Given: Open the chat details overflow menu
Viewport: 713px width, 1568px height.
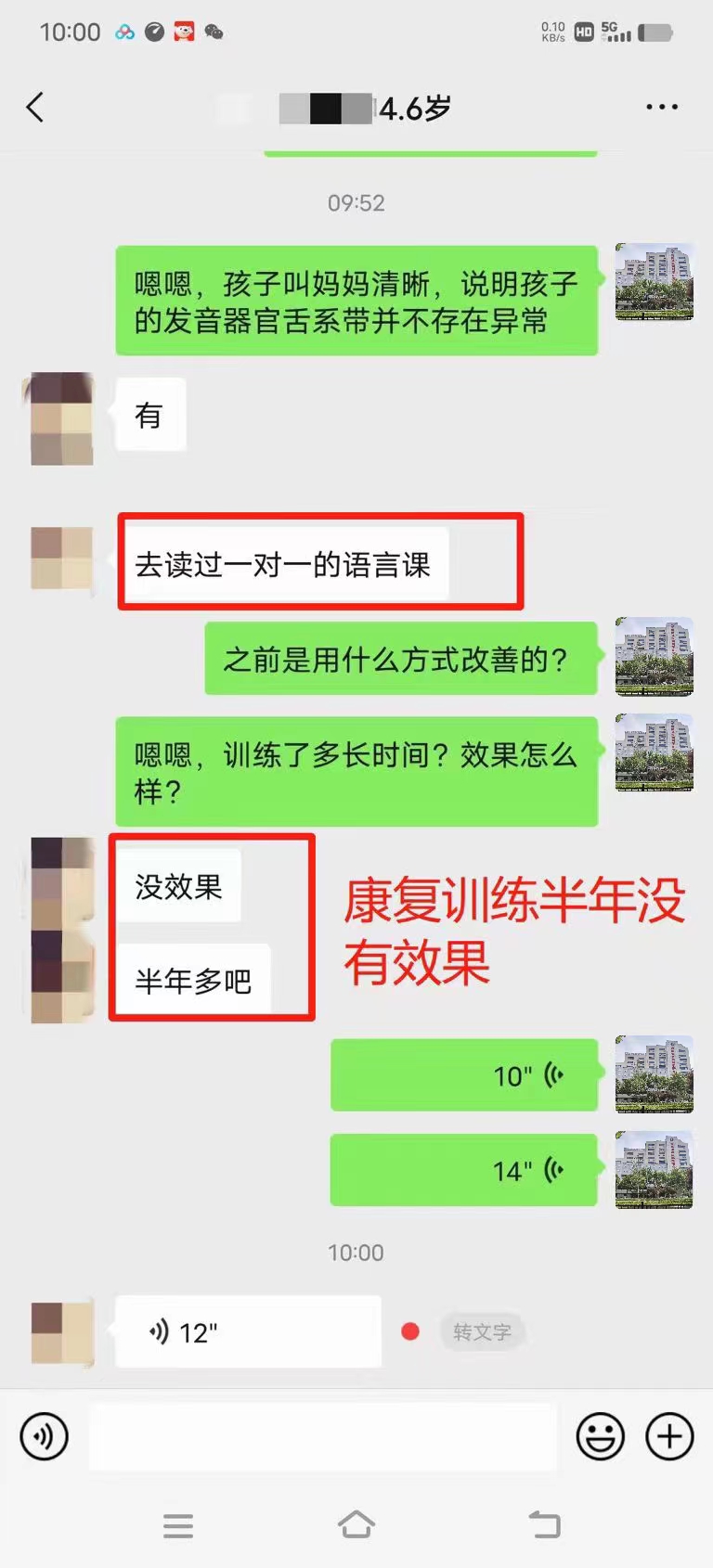Looking at the screenshot, I should click(661, 108).
